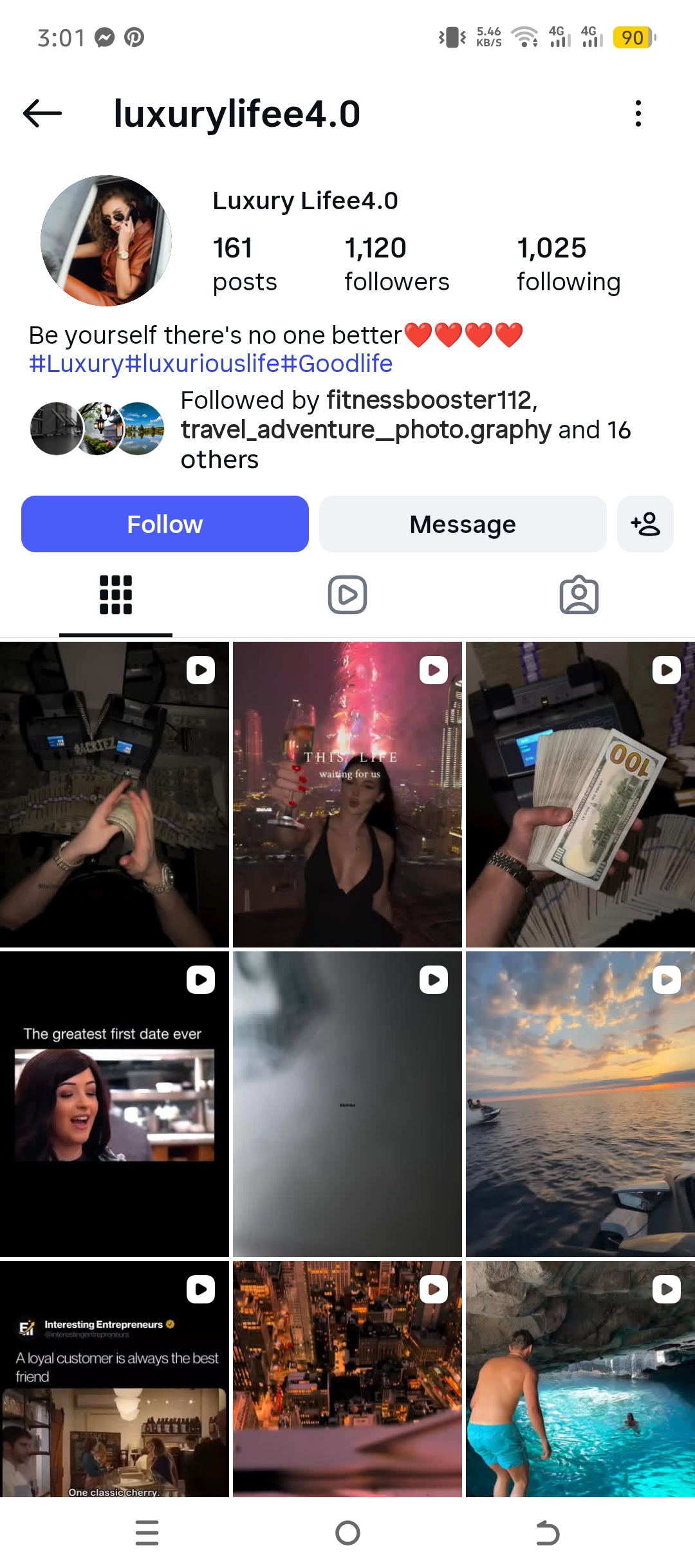
Task: Open 'The greatest first date ever' reel
Action: 115,1104
